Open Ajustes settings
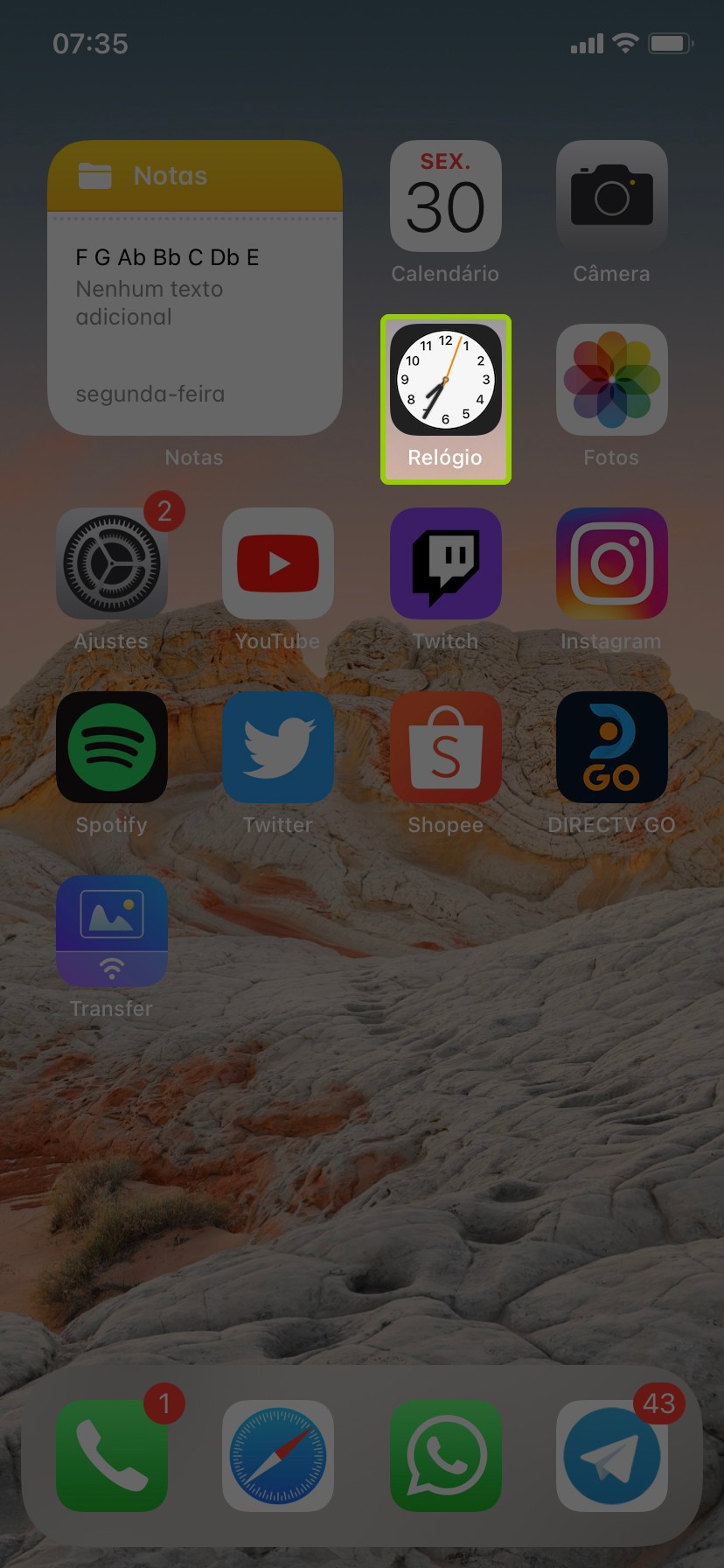 [x=112, y=564]
